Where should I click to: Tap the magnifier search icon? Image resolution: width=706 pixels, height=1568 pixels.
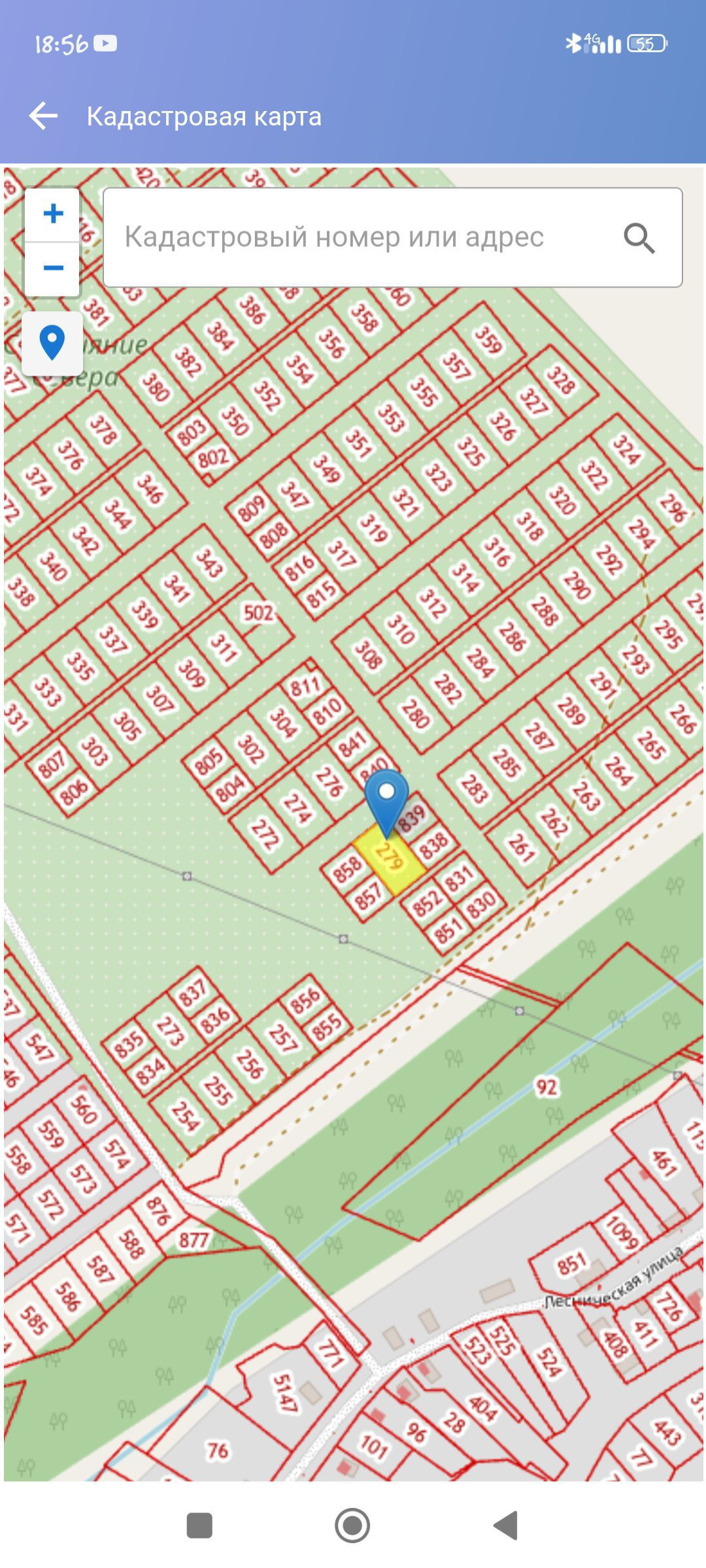point(639,238)
